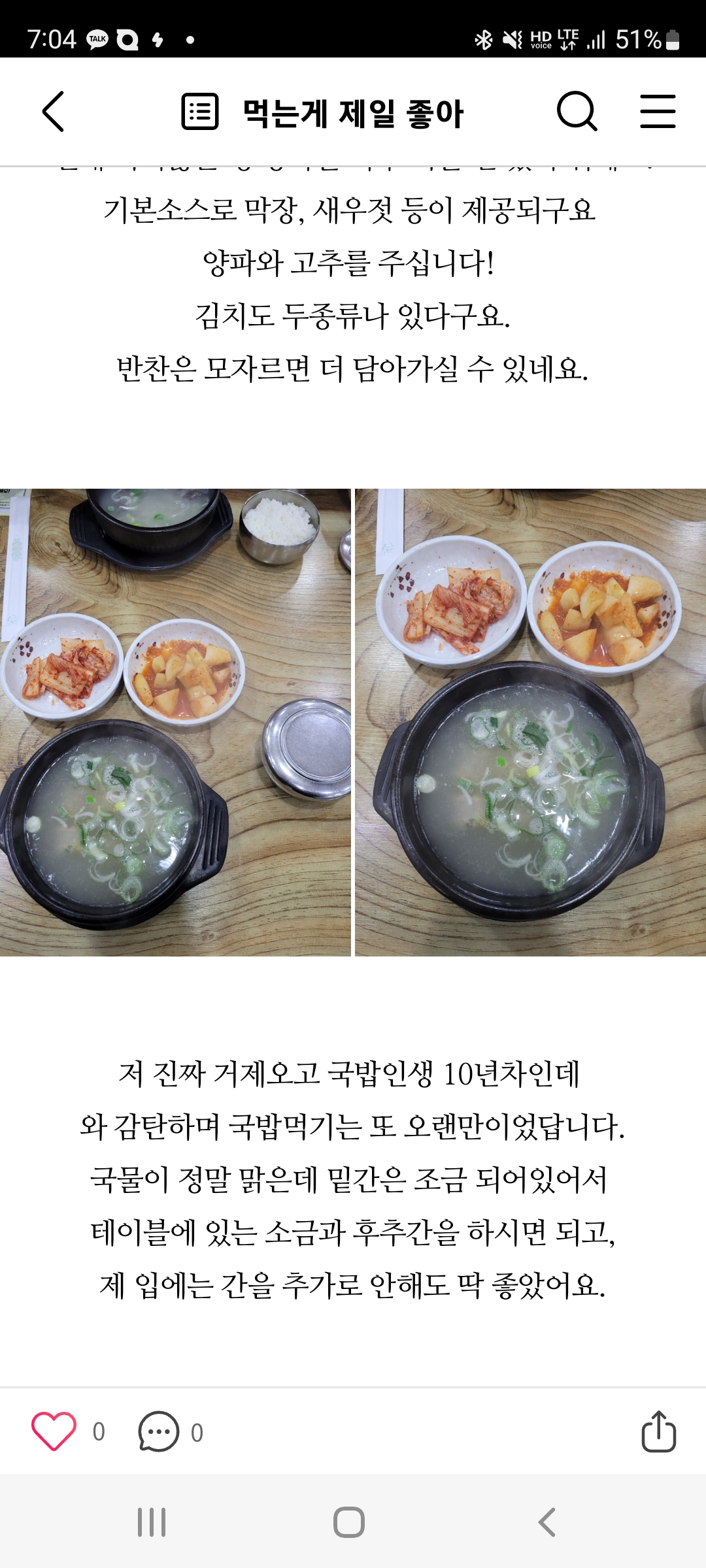This screenshot has height=1568, width=706.
Task: Open recent apps from the navigation bar
Action: (x=152, y=1522)
